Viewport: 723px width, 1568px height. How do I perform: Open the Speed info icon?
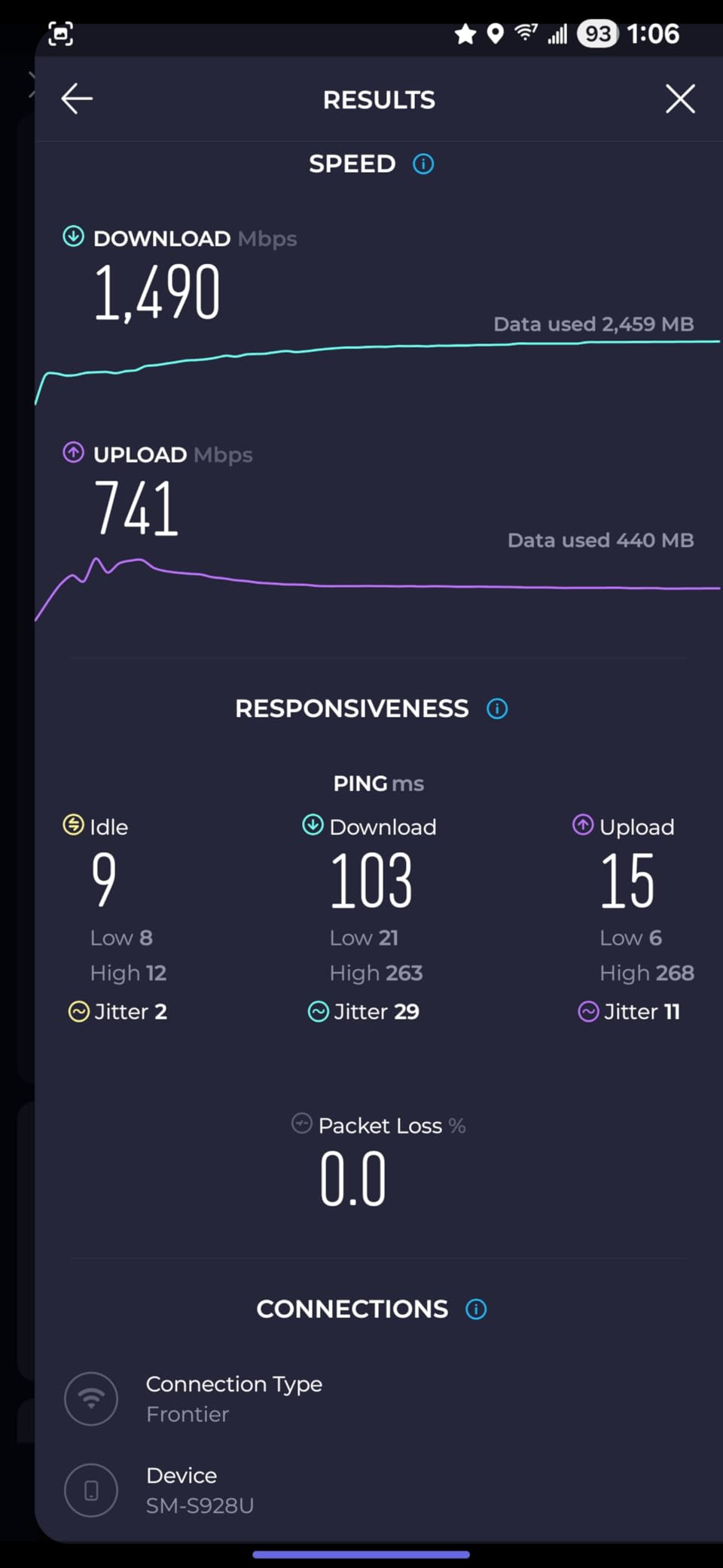[x=423, y=164]
